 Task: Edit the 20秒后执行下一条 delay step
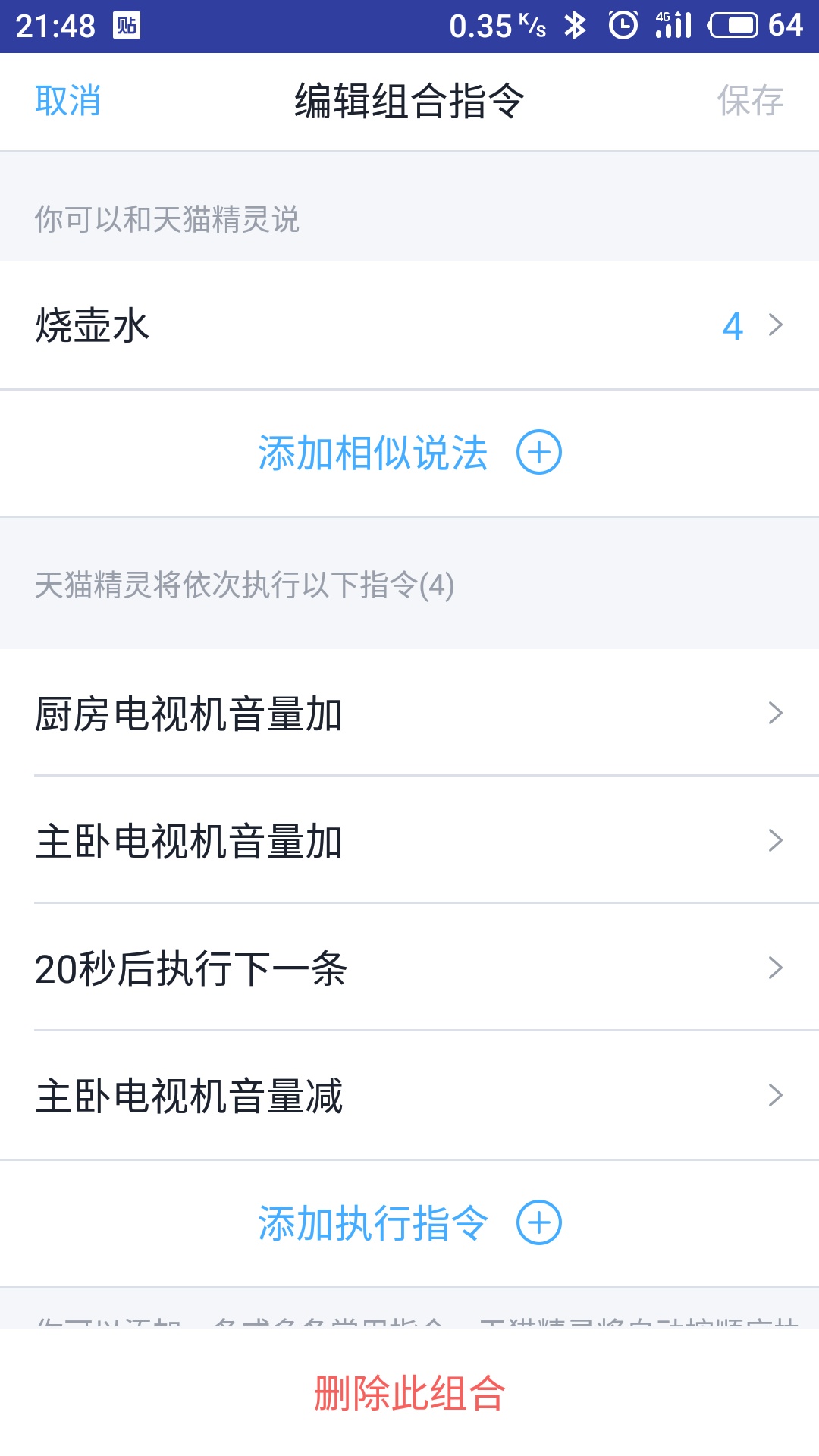click(409, 968)
